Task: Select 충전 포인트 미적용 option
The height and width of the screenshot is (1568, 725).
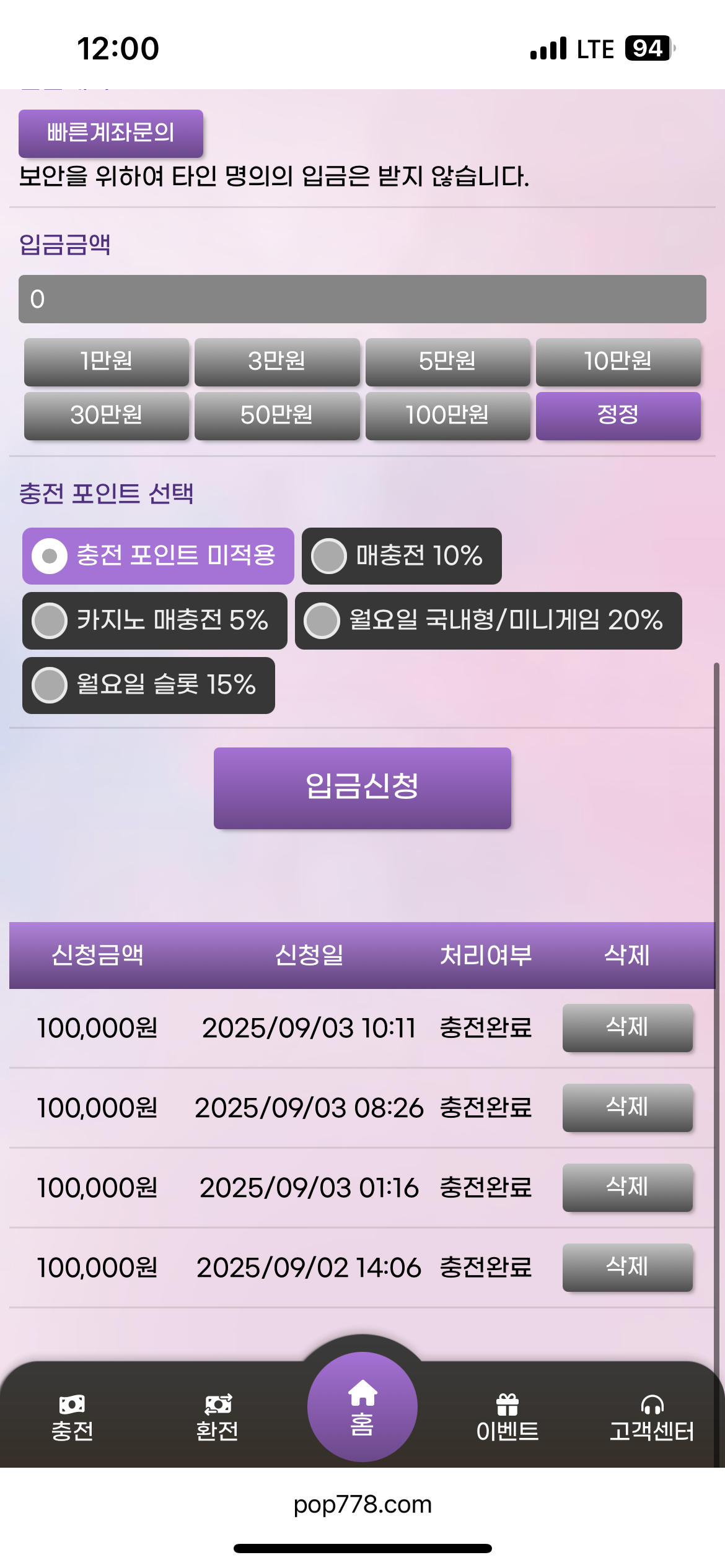Action: (158, 555)
